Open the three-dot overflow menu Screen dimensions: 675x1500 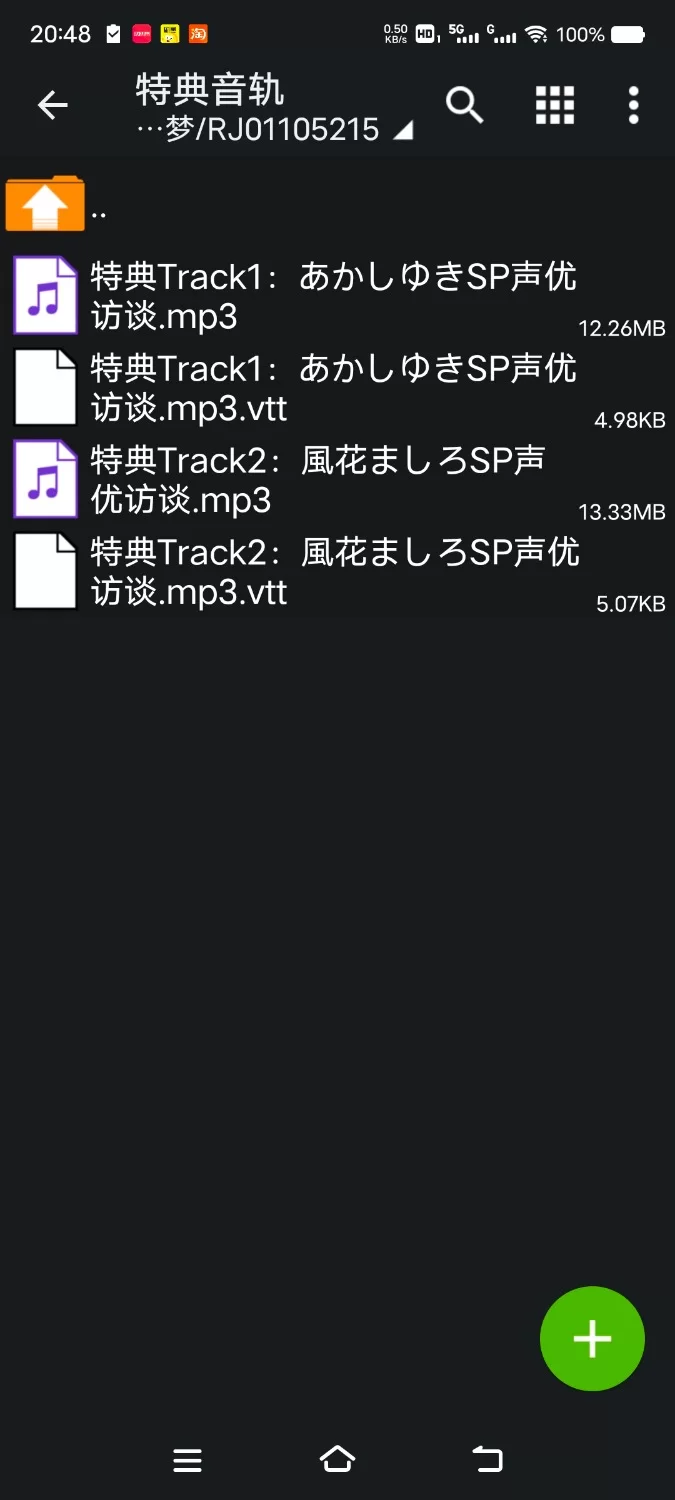point(633,105)
